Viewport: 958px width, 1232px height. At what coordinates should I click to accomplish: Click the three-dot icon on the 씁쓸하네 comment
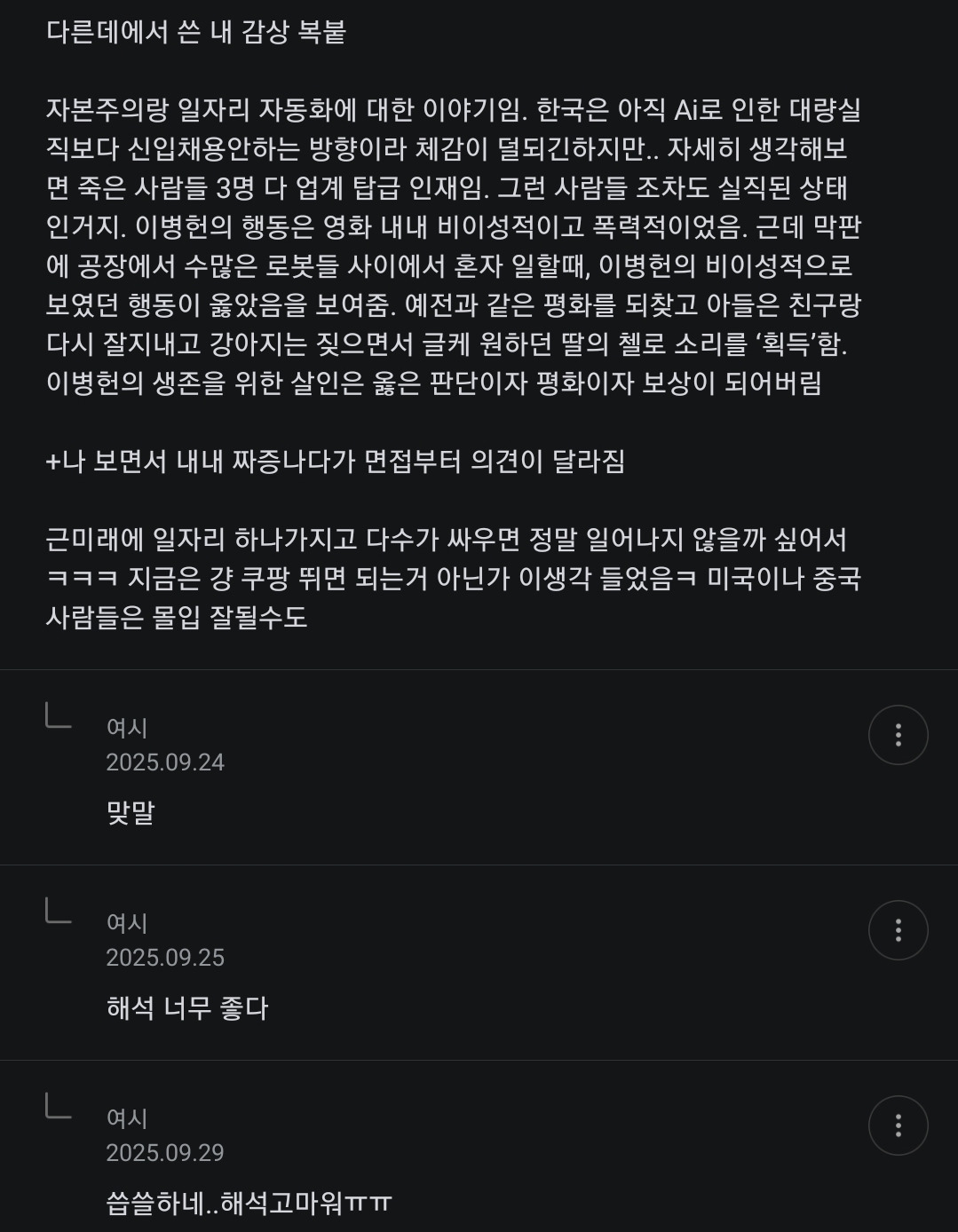899,1125
